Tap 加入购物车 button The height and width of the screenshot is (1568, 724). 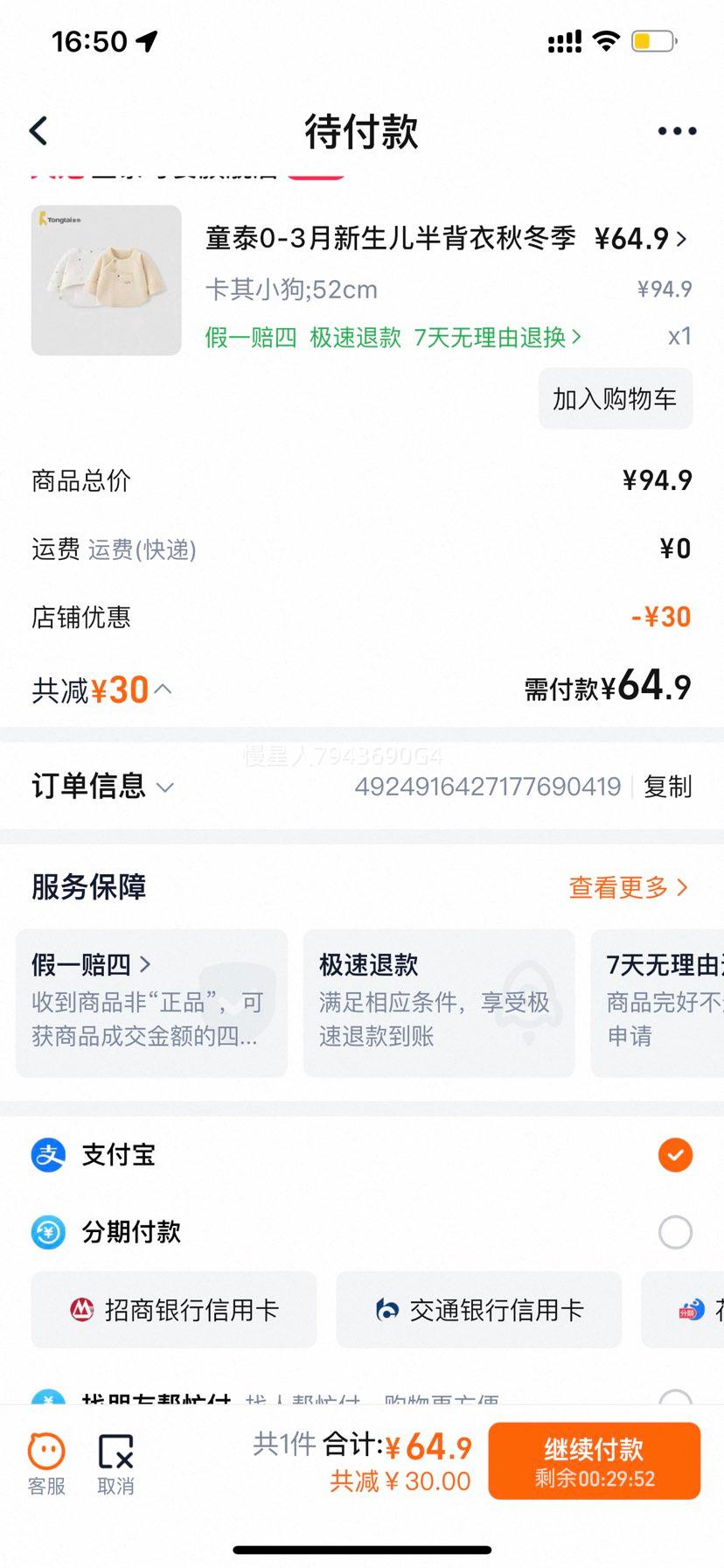coord(615,399)
